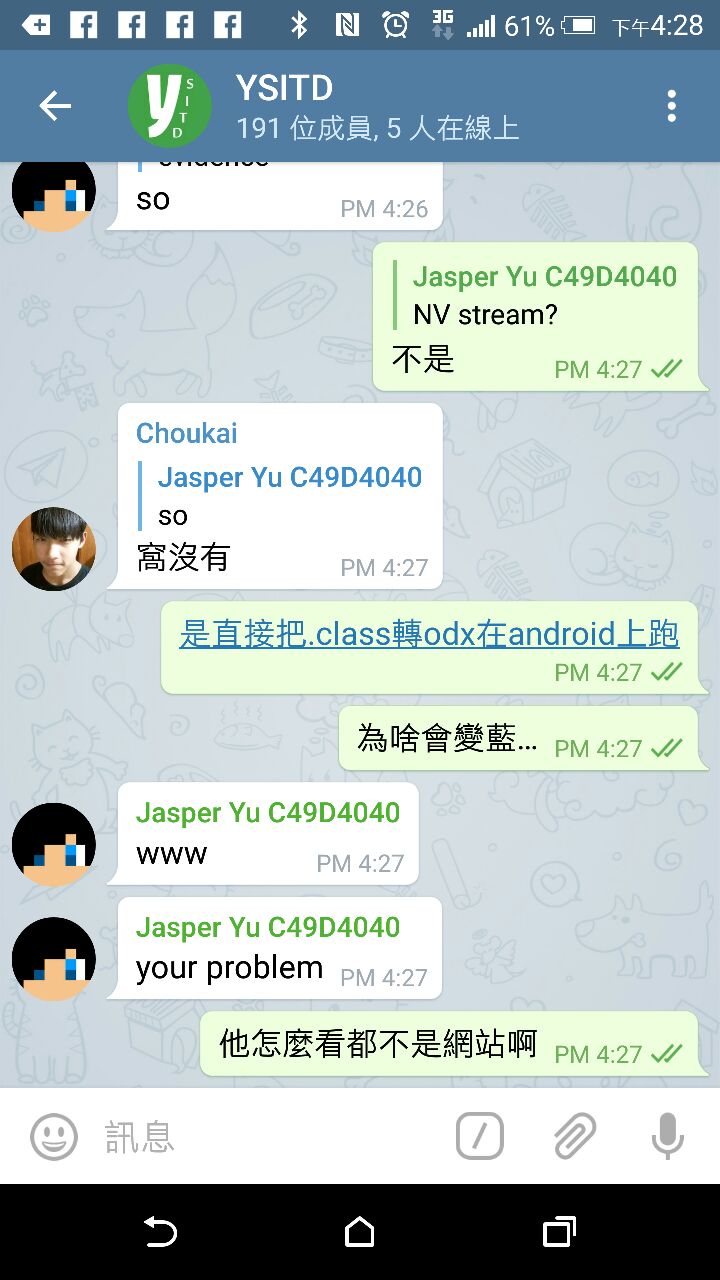Image resolution: width=720 pixels, height=1280 pixels.
Task: Record a voice message with the microphone
Action: click(x=667, y=1136)
